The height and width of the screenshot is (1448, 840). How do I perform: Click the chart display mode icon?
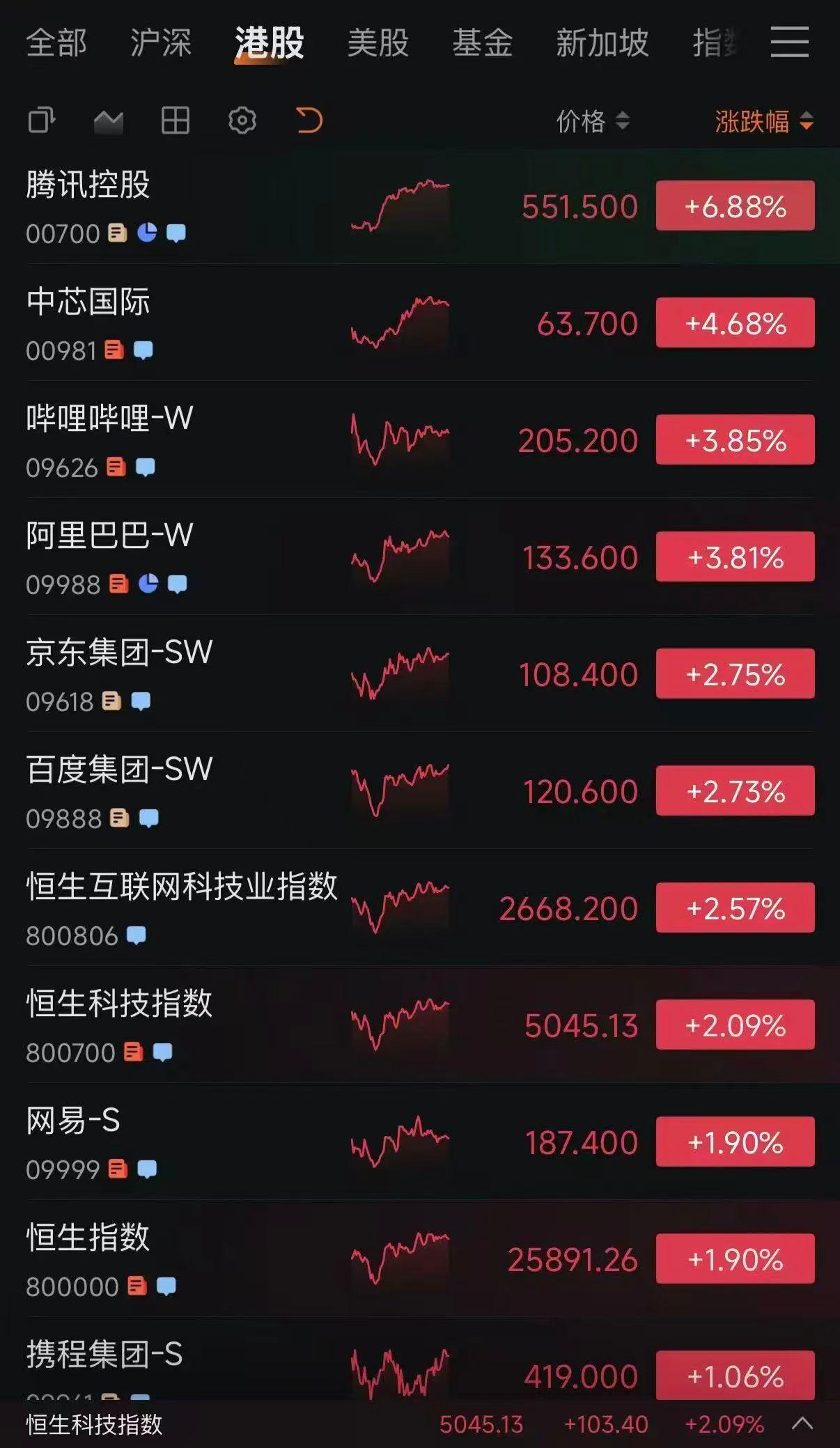109,120
